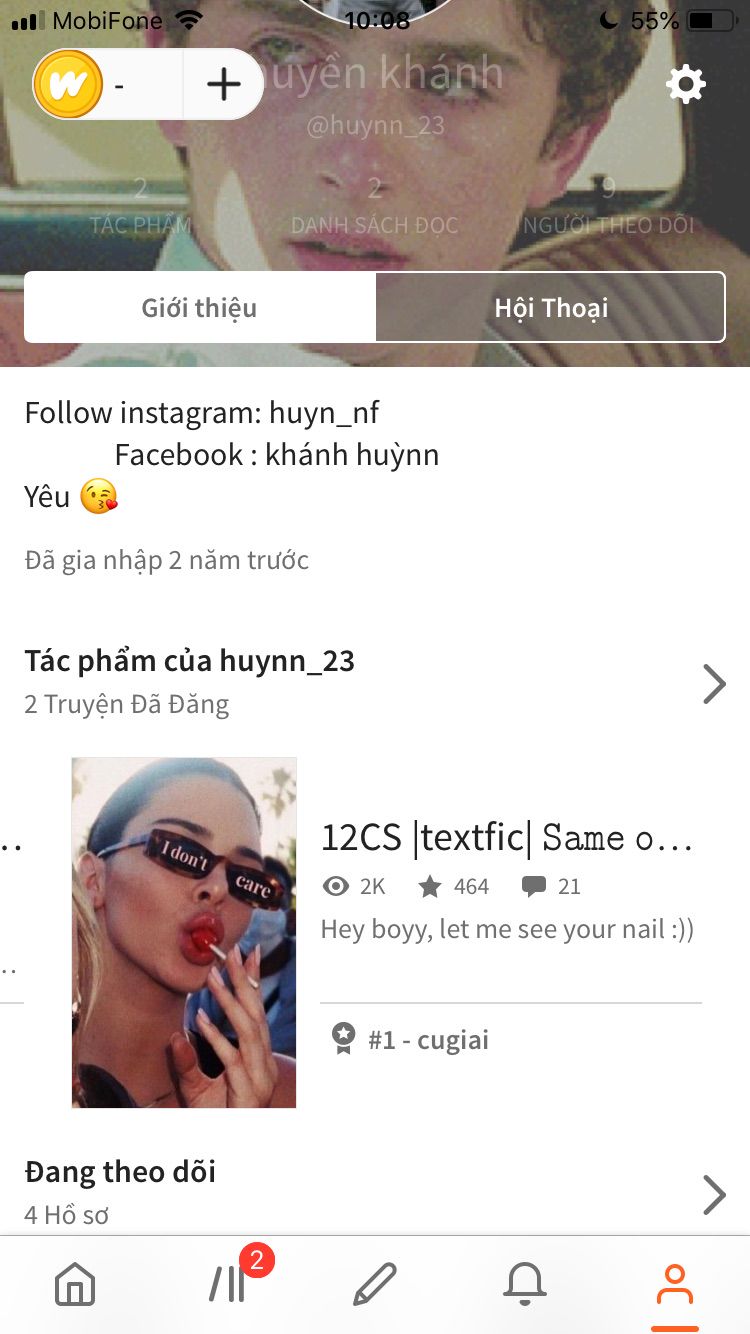Open the settings gear icon
This screenshot has height=1334, width=750.
[x=686, y=85]
